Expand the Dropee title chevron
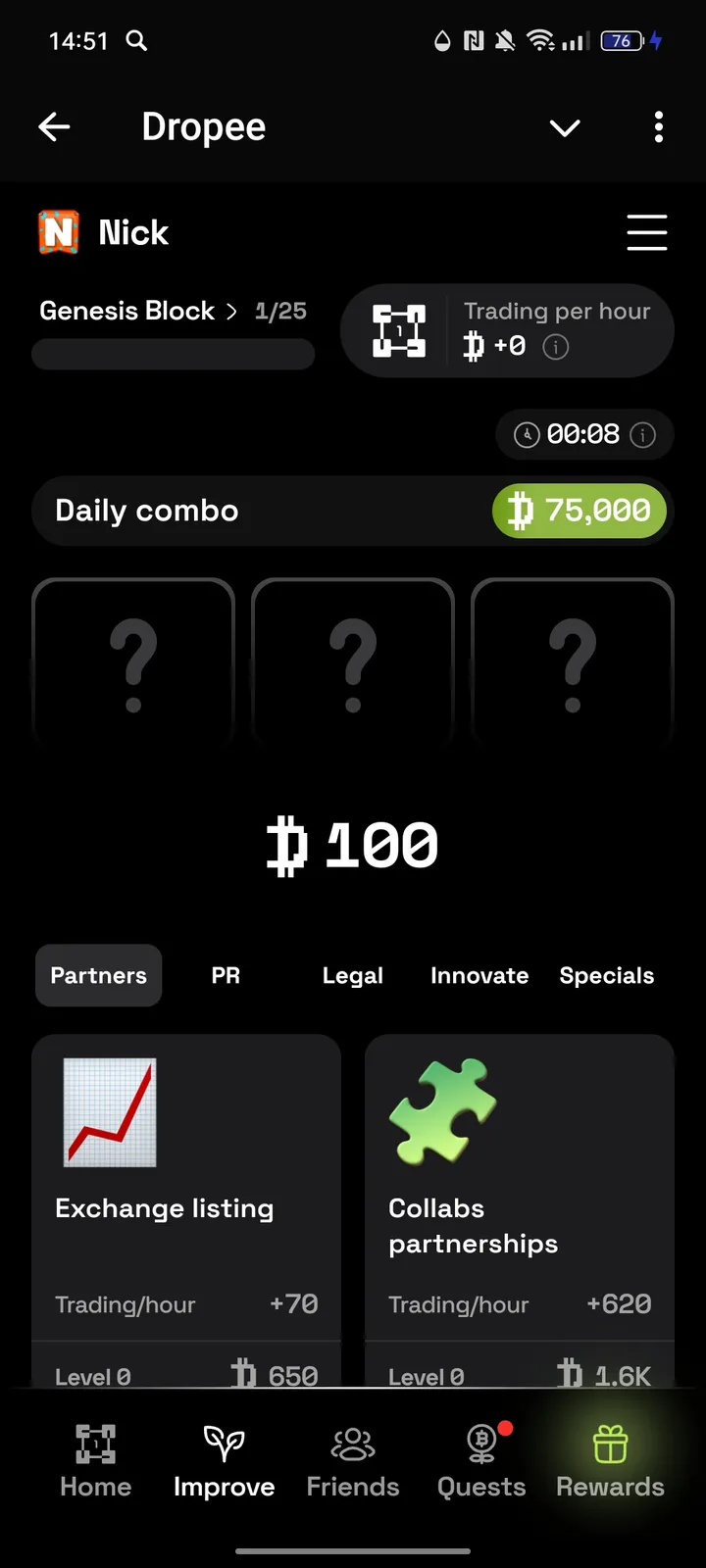This screenshot has width=706, height=1568. (565, 127)
